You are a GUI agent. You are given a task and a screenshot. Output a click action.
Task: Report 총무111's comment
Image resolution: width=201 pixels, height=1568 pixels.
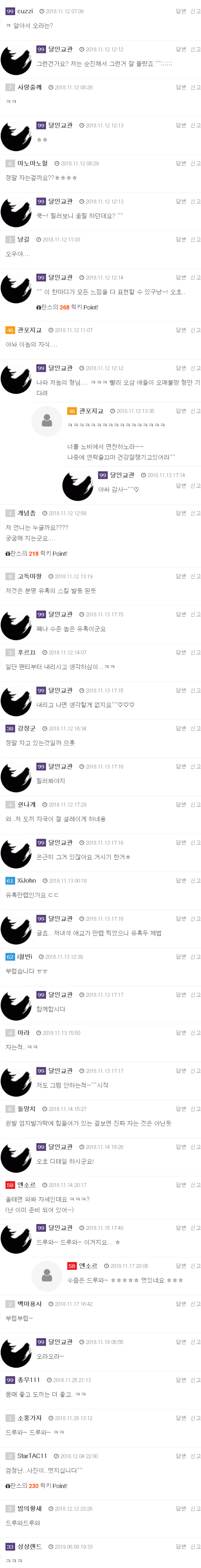coord(195,1379)
